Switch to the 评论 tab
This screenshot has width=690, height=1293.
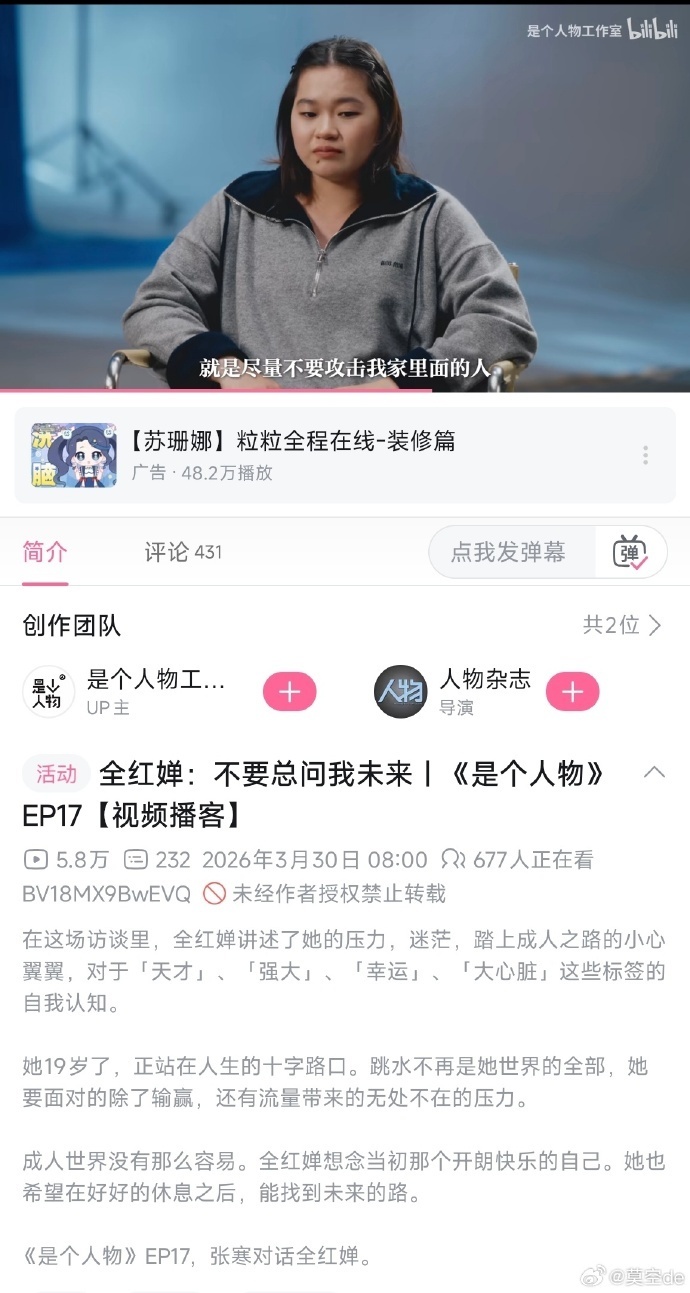182,552
